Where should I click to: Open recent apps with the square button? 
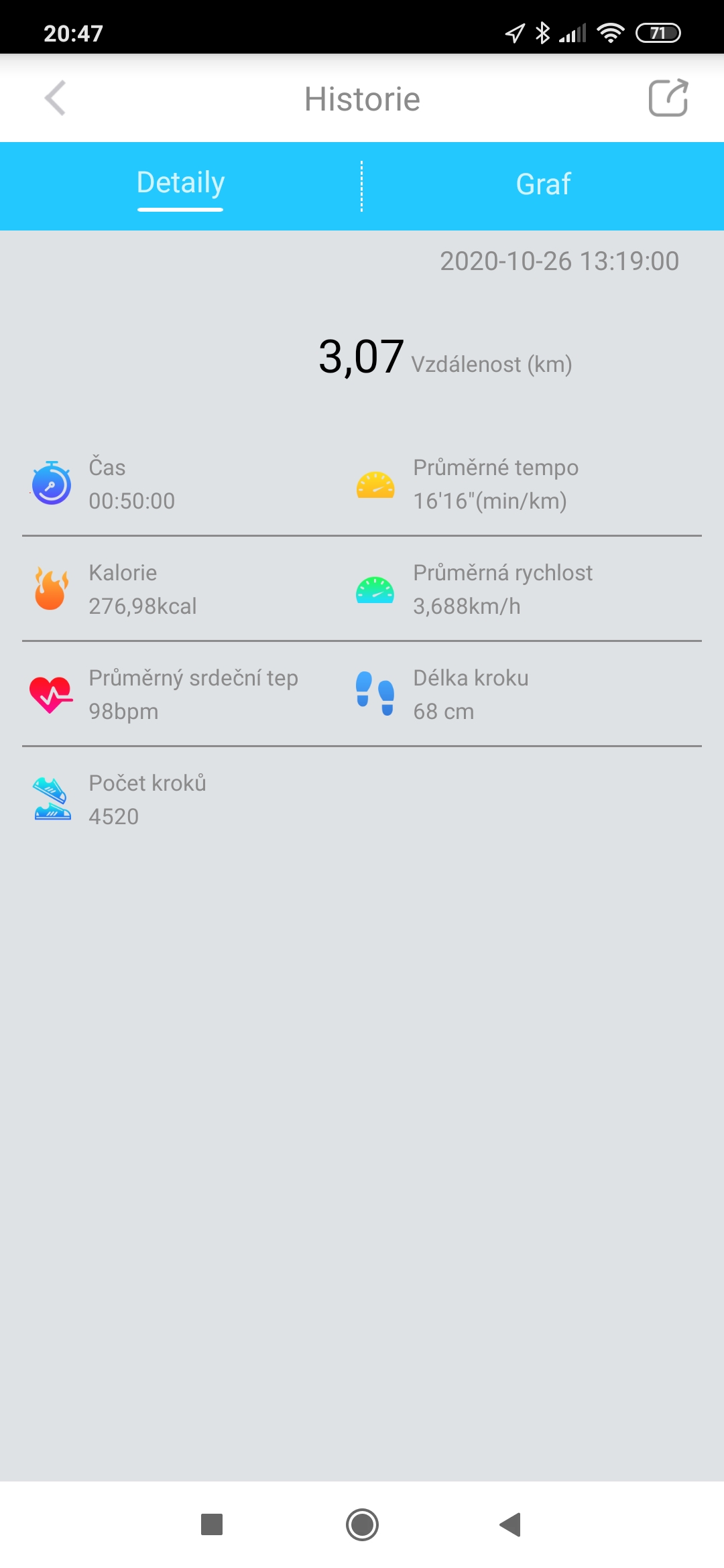point(212,1524)
